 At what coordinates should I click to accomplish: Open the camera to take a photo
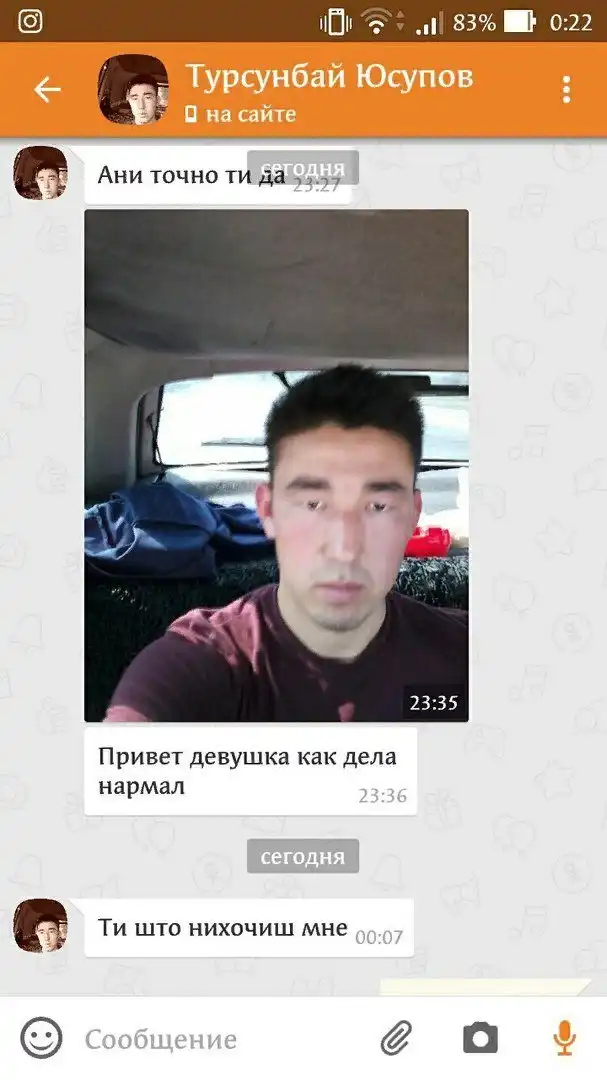480,1039
